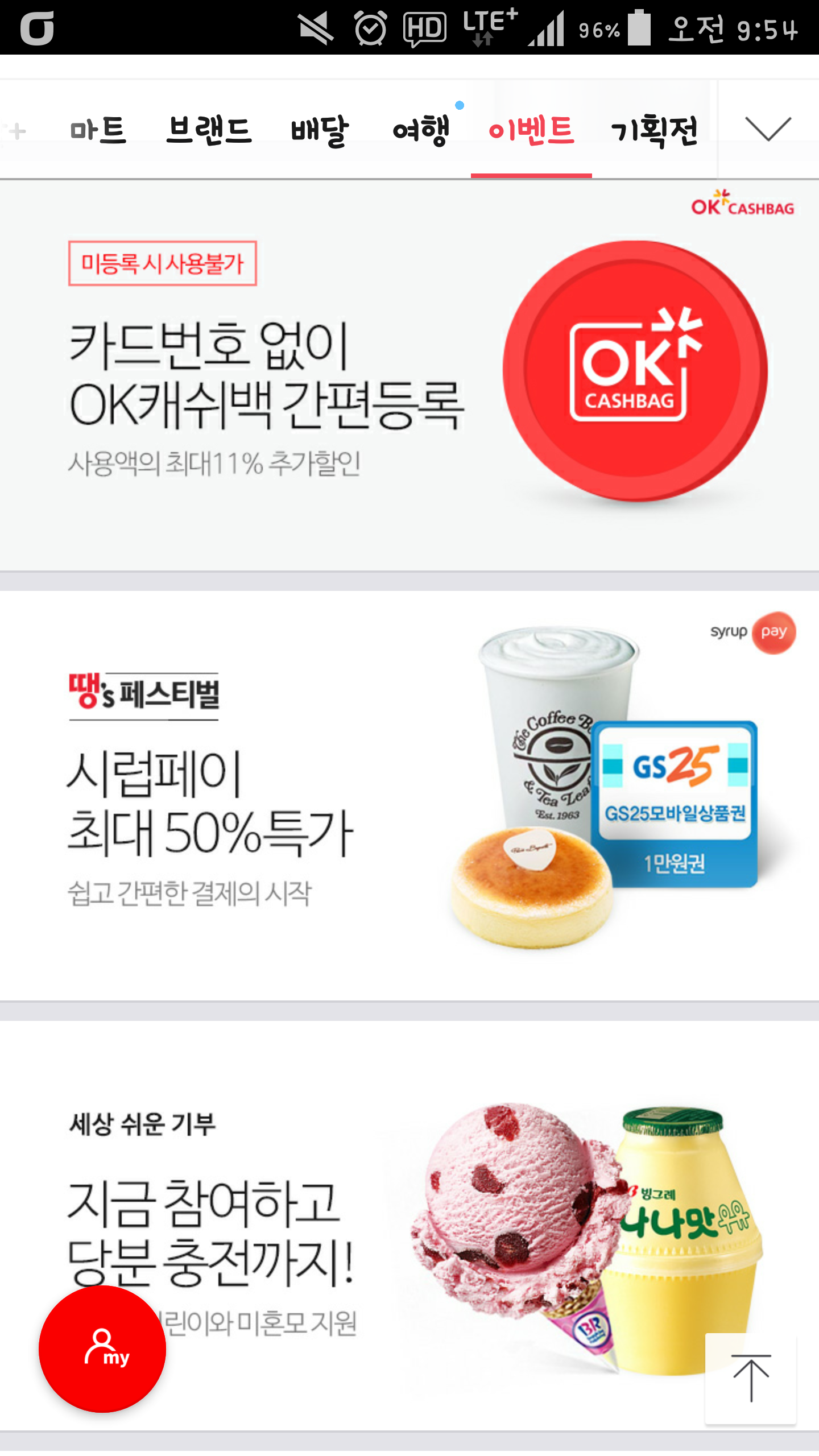819x1456 pixels.
Task: Expand the category list chevron
Action: pyautogui.click(x=768, y=129)
